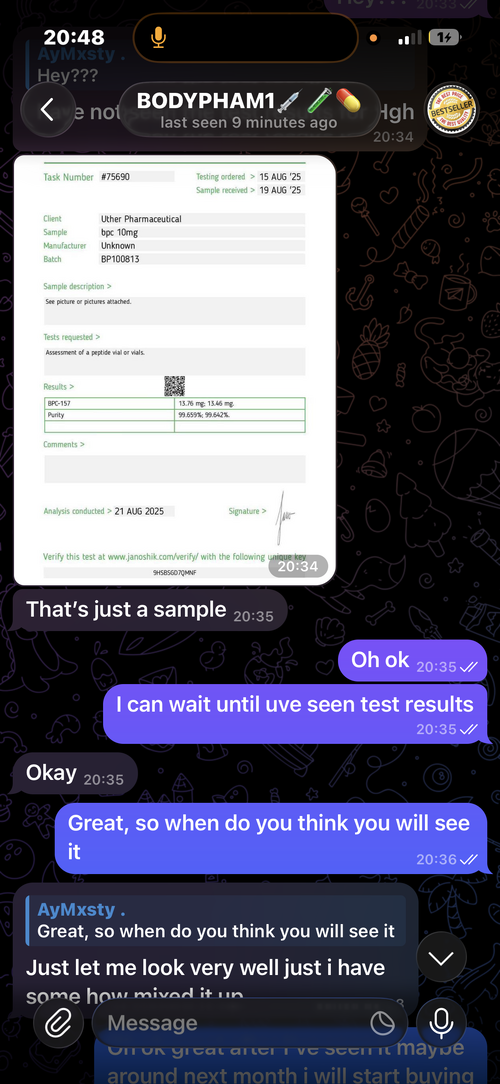Open the BODYPHAM1 profile picture
500x1084 pixels.
point(452,110)
